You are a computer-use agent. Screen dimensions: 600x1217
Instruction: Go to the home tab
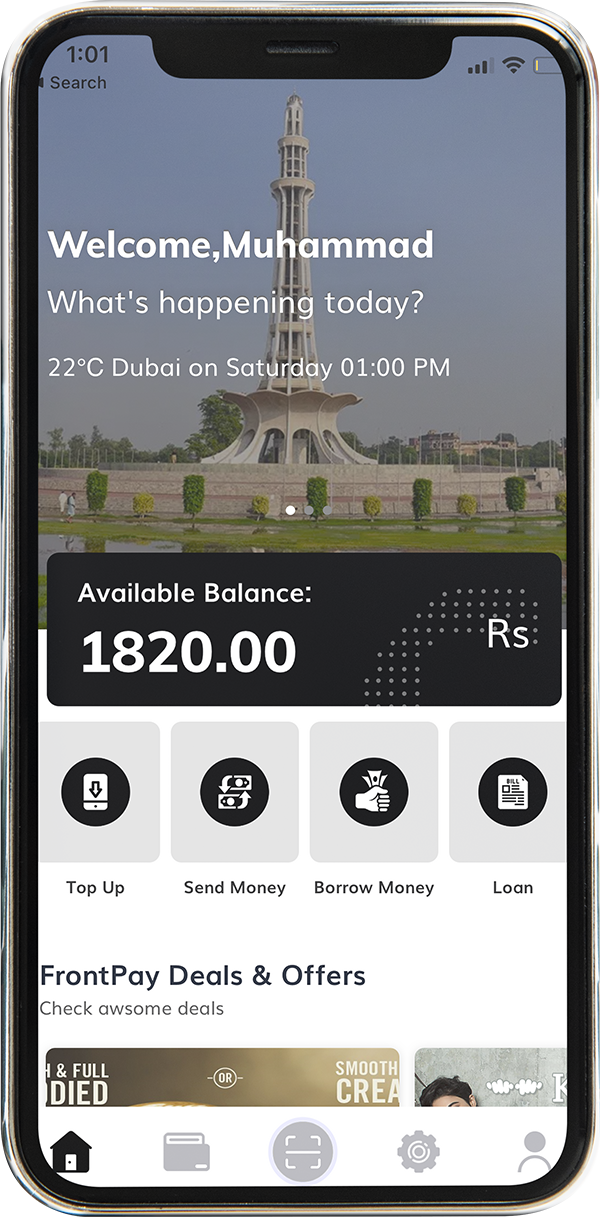click(x=71, y=1152)
